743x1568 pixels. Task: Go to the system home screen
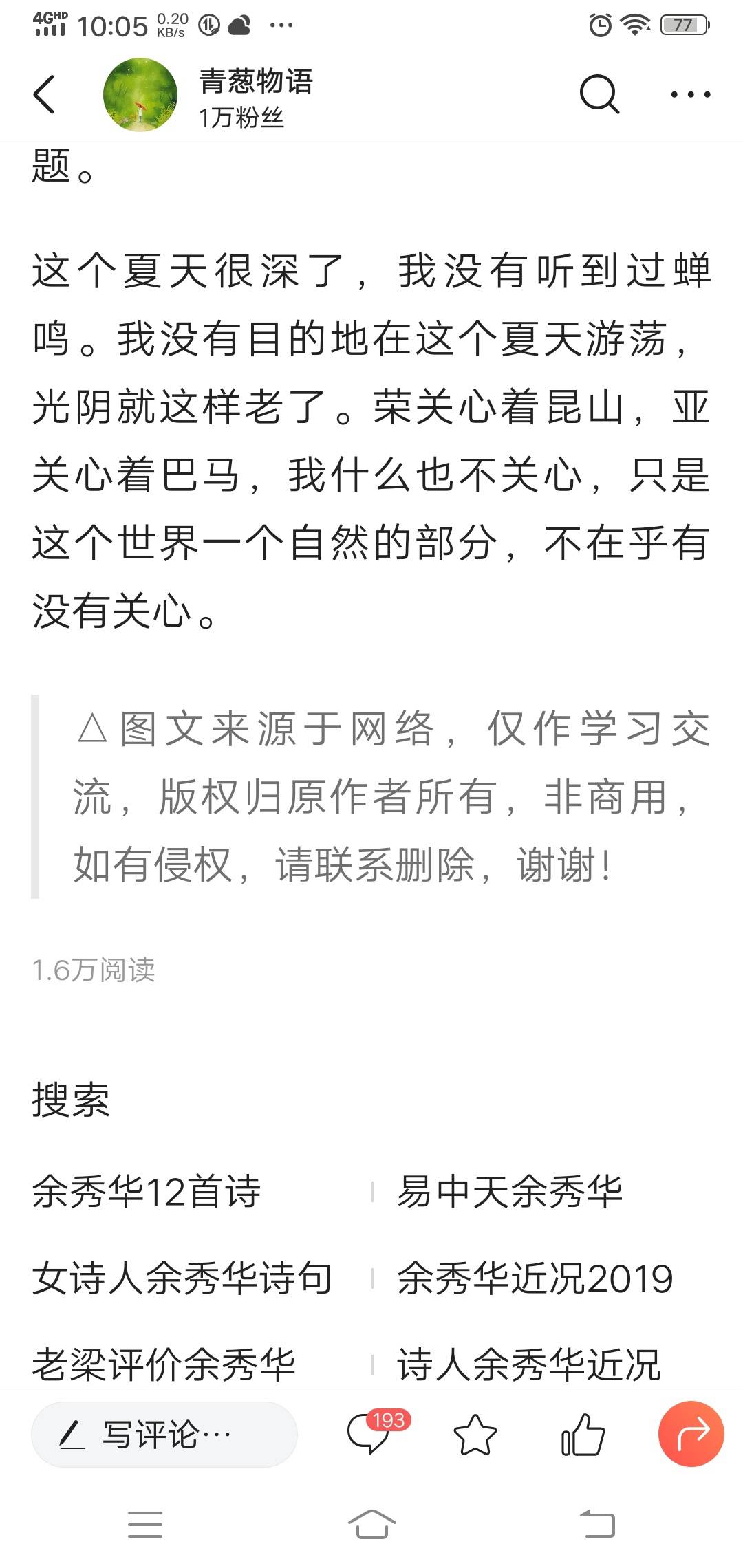tap(371, 1524)
